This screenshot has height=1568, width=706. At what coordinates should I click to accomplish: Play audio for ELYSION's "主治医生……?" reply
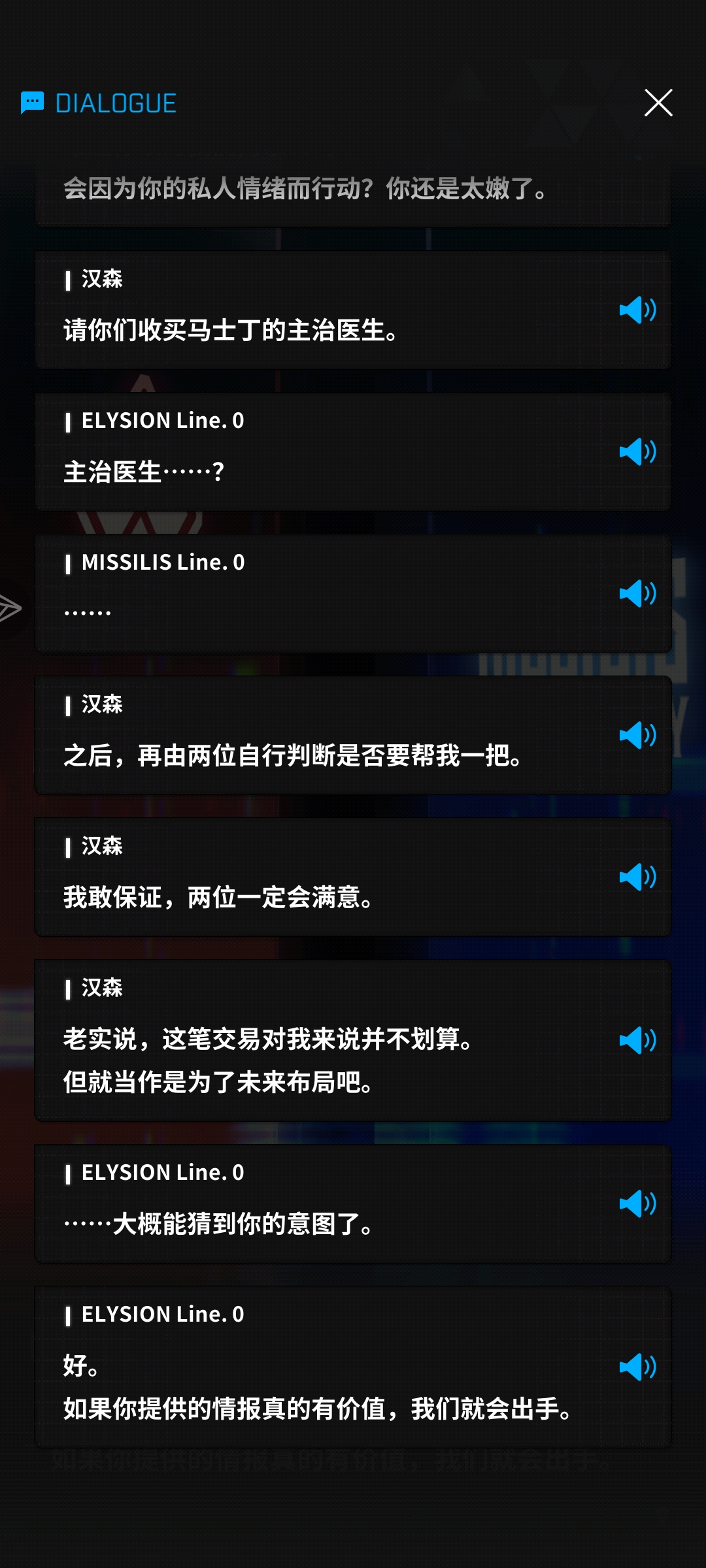637,449
